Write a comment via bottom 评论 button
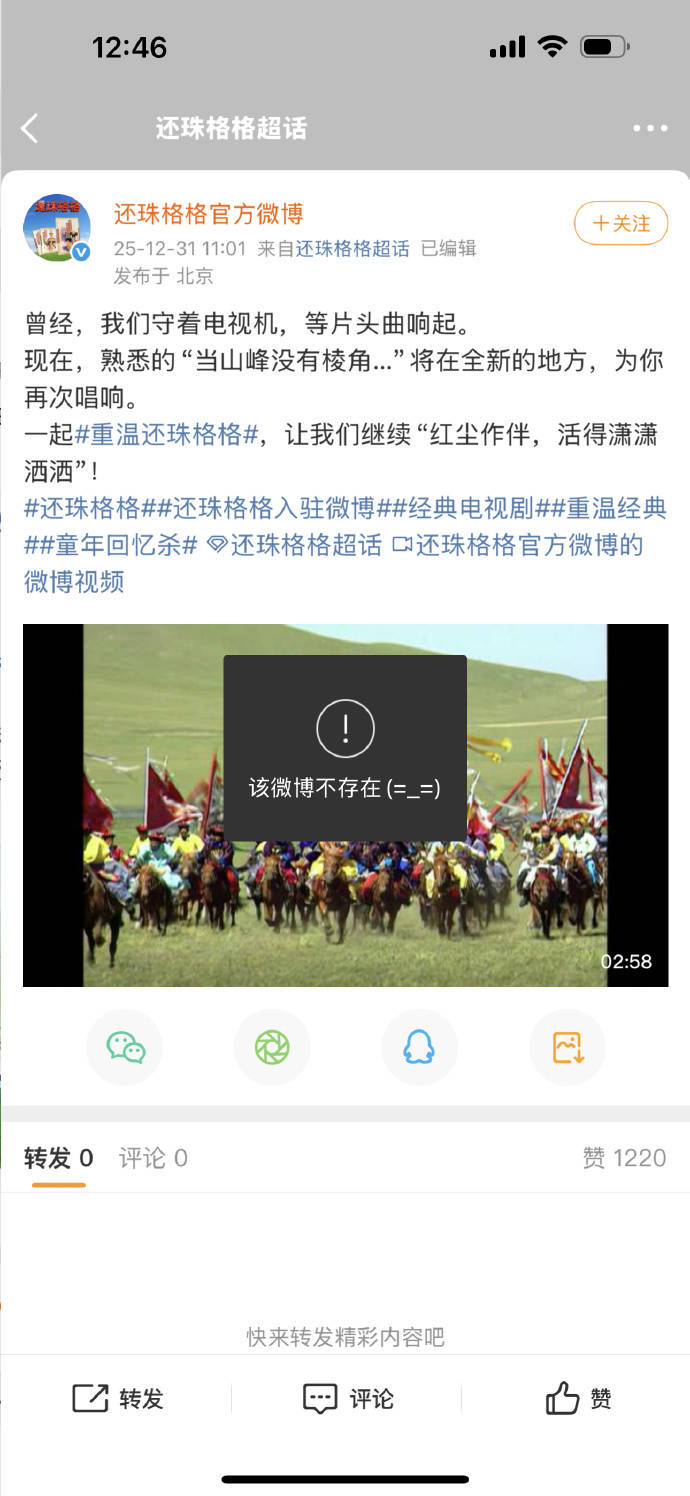Viewport: 690px width, 1496px height. pos(347,1398)
